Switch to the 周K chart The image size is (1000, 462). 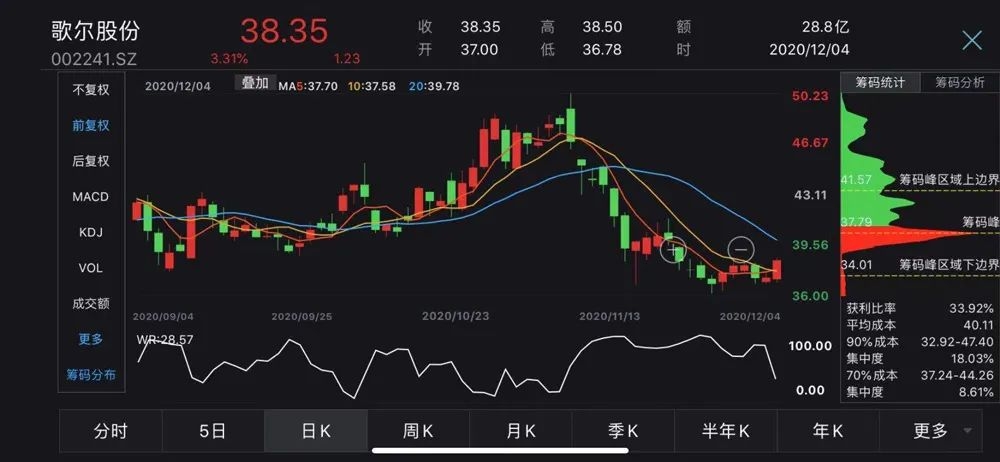418,431
